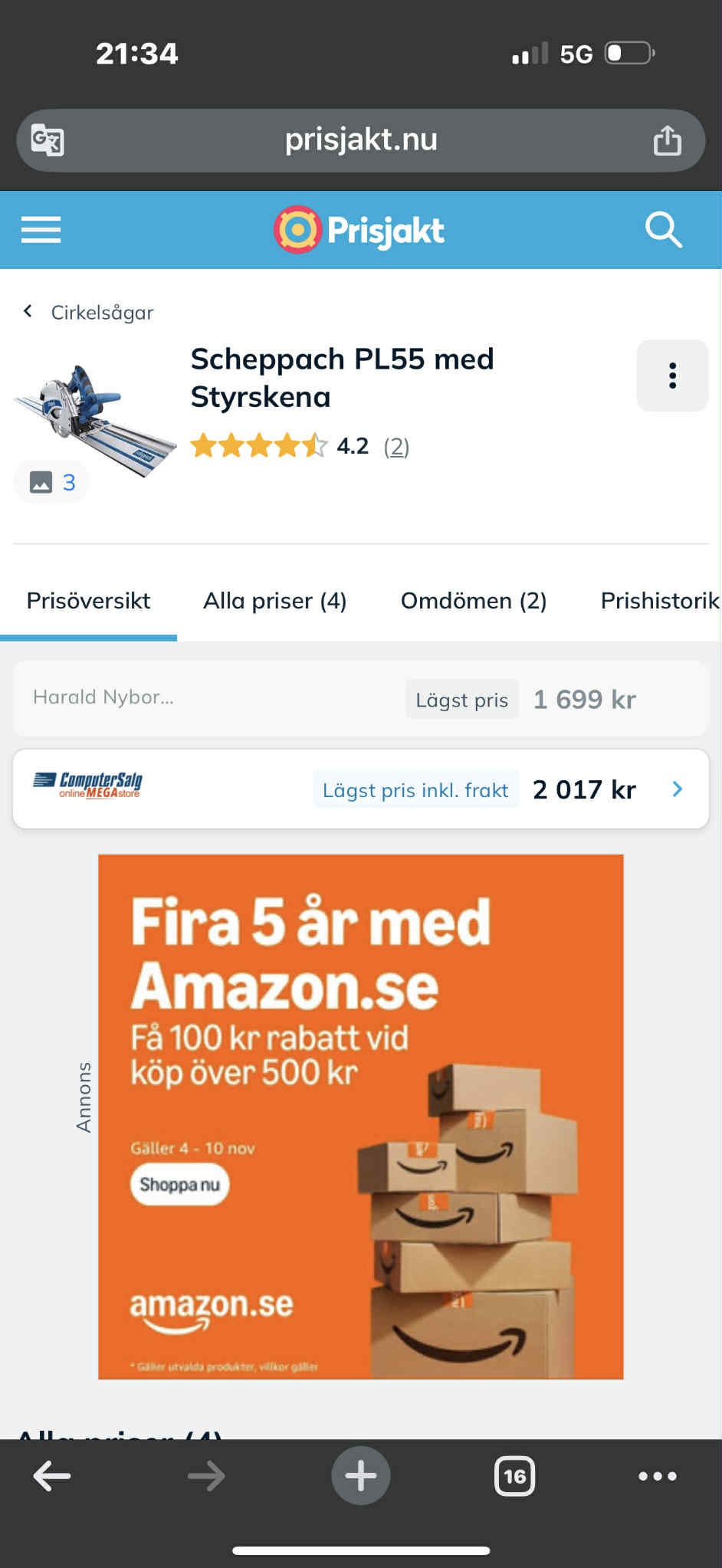Image resolution: width=722 pixels, height=1568 pixels.
Task: Switch to Prishistorik tab
Action: pos(660,601)
